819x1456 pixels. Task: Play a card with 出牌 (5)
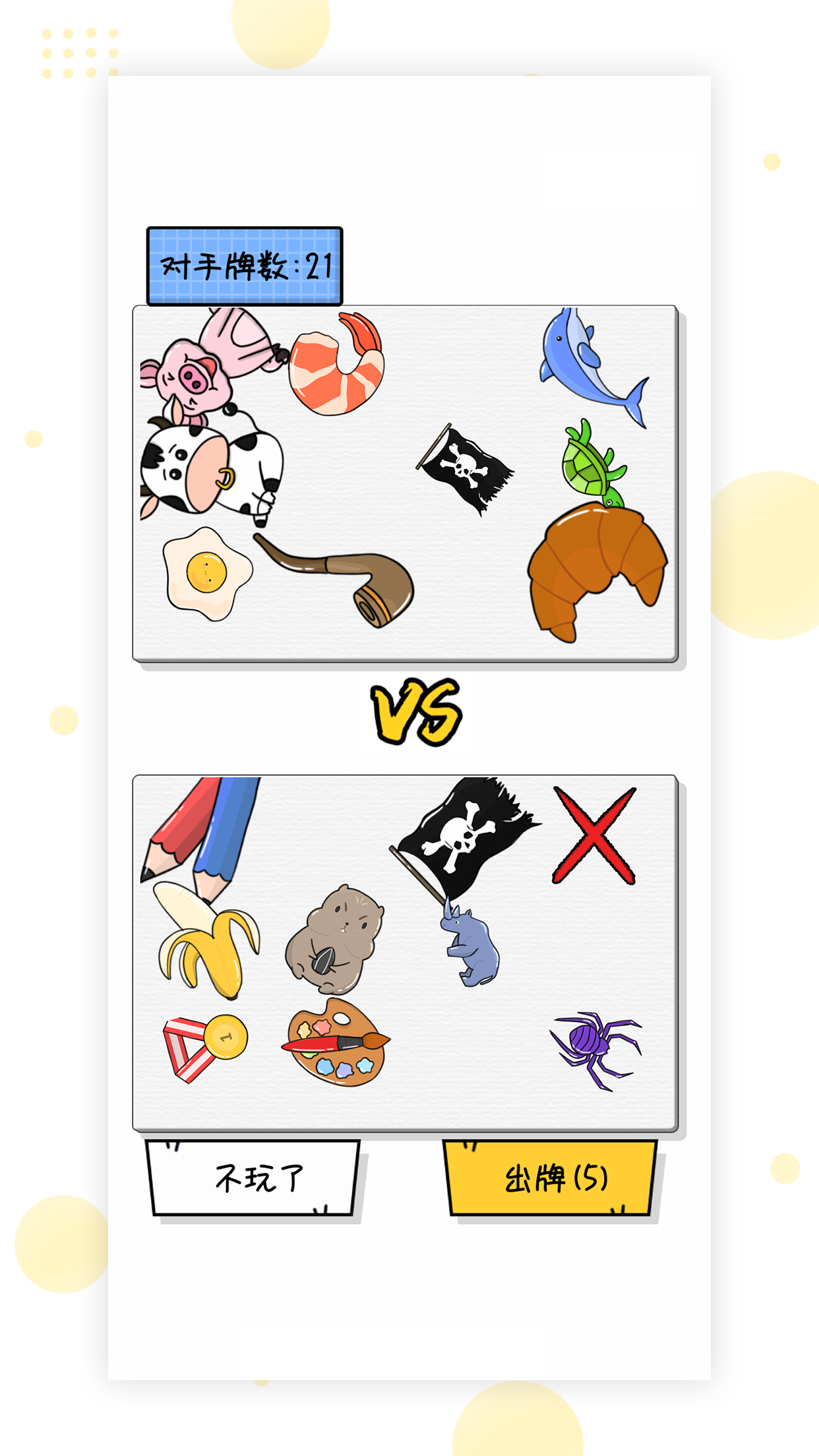point(551,1178)
